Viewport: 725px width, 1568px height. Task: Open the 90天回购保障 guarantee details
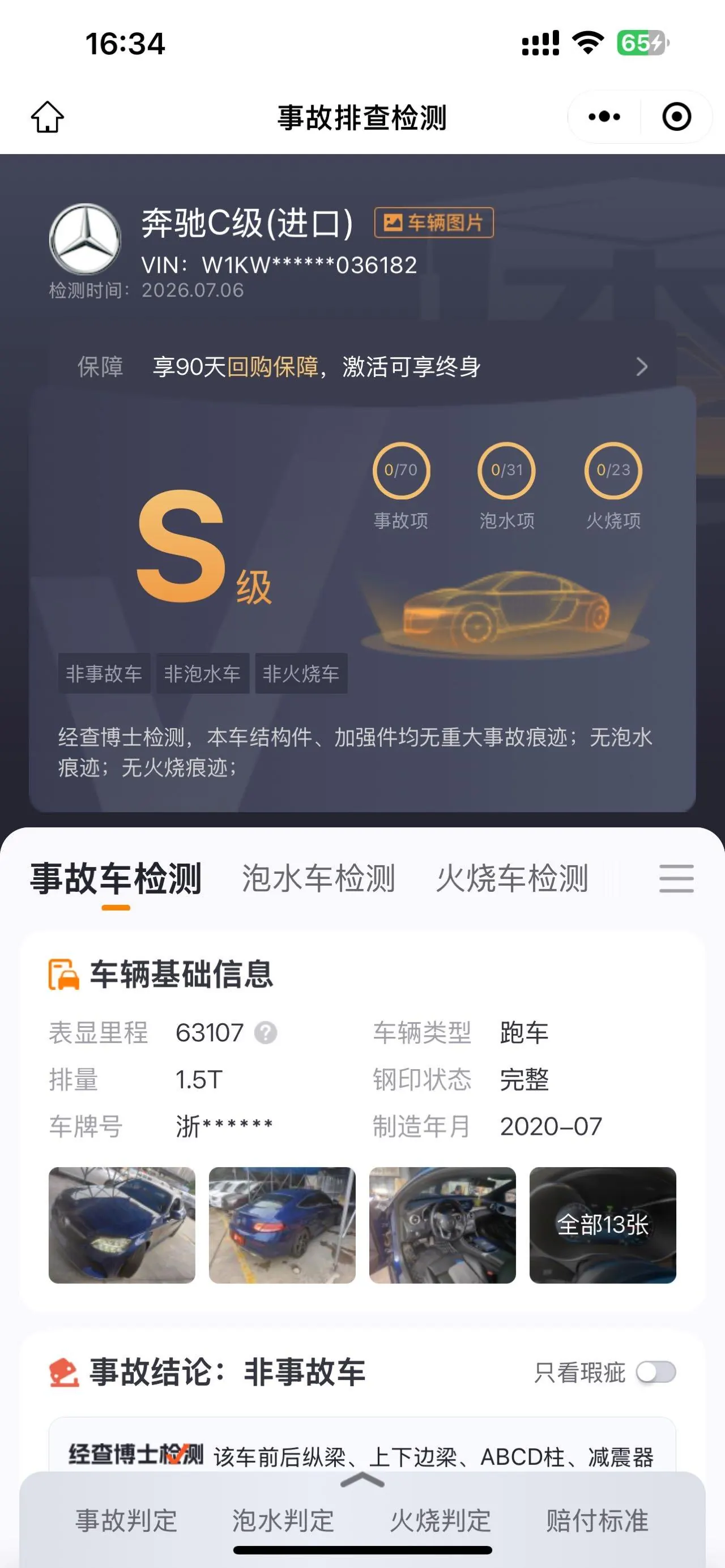click(363, 367)
